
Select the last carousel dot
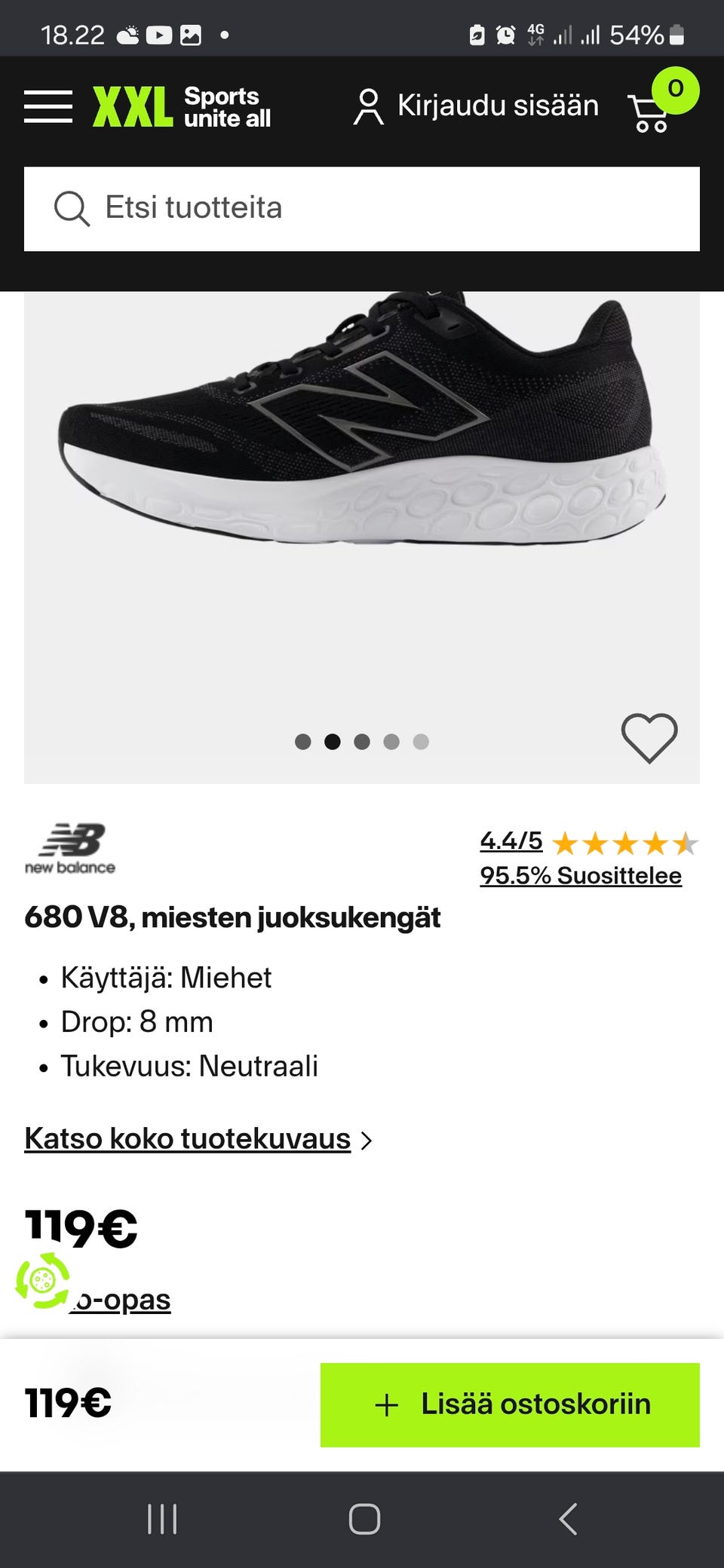pyautogui.click(x=422, y=742)
